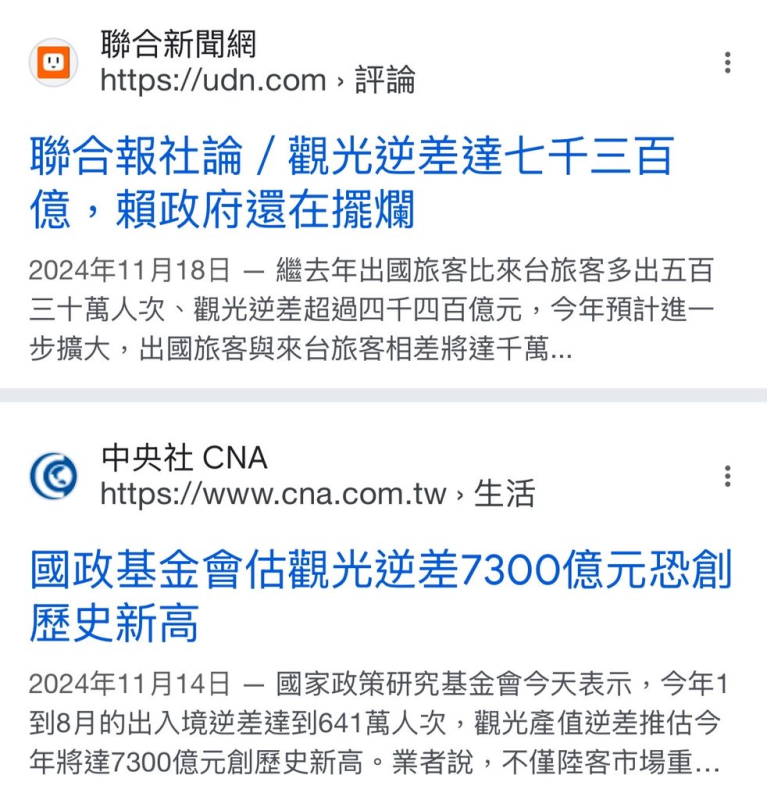Click the 中央社 CNA source name
Screen dimensions: 767x800
pos(183,458)
